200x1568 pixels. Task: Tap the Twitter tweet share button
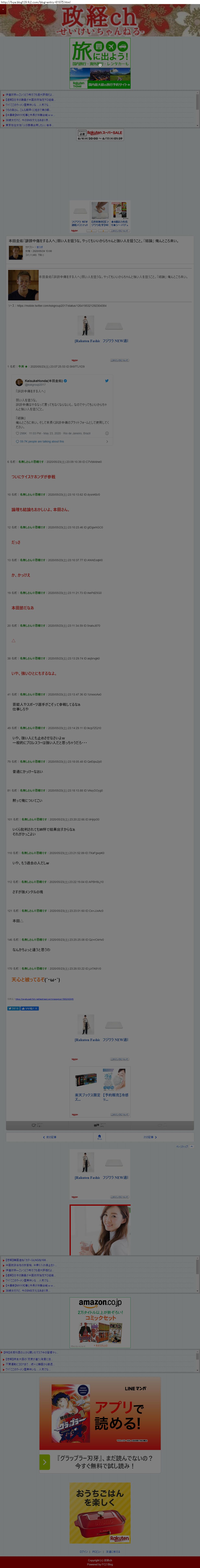[13, 1008]
